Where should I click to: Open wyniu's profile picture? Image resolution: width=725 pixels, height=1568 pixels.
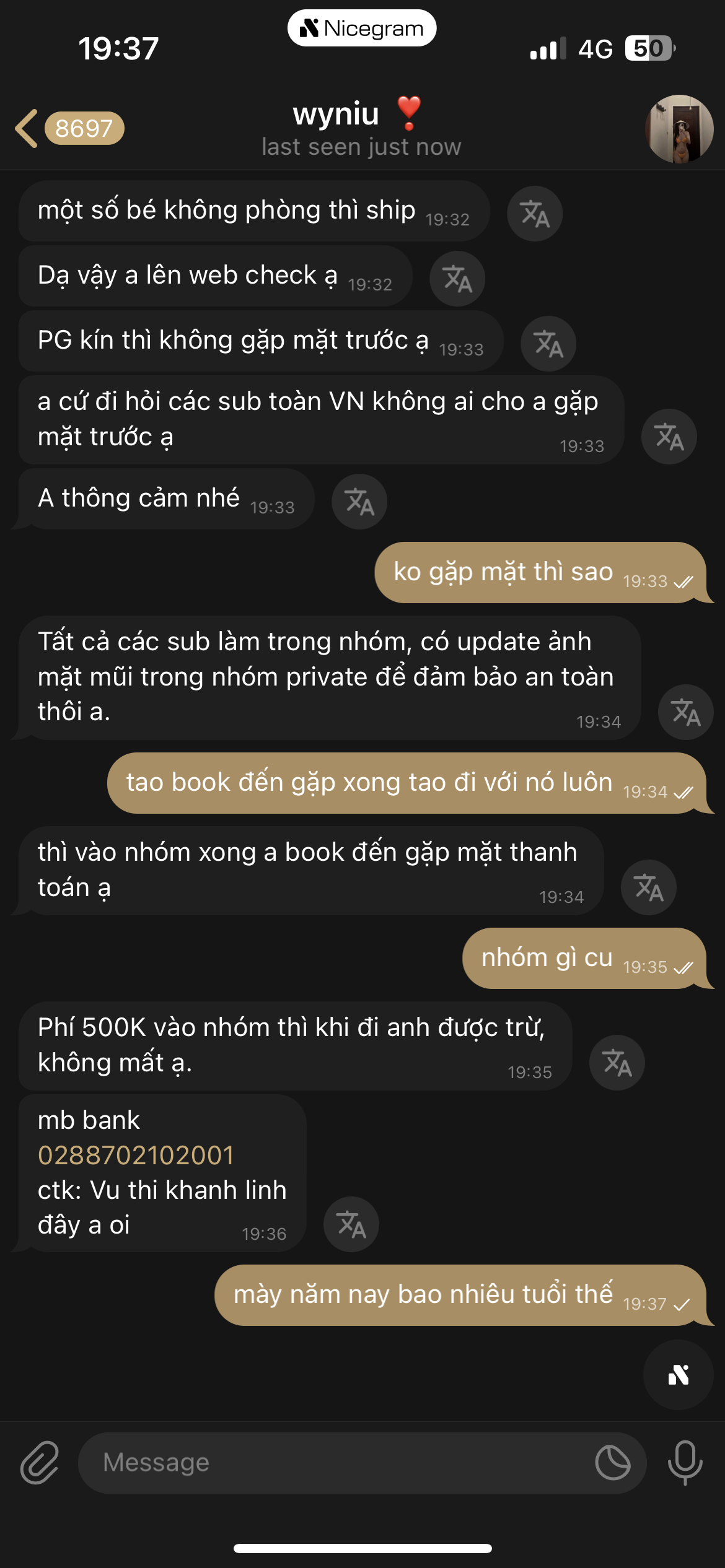click(x=679, y=129)
